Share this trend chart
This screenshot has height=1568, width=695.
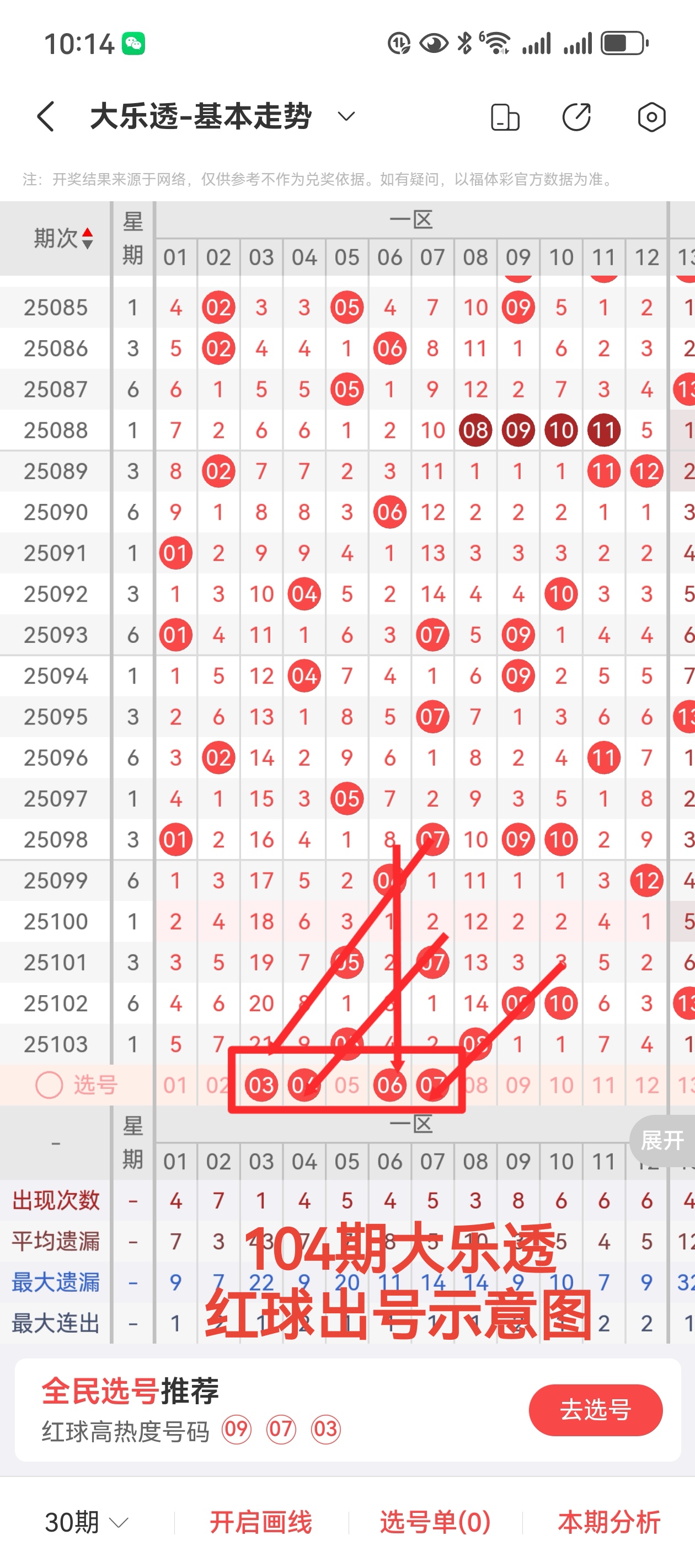(576, 117)
